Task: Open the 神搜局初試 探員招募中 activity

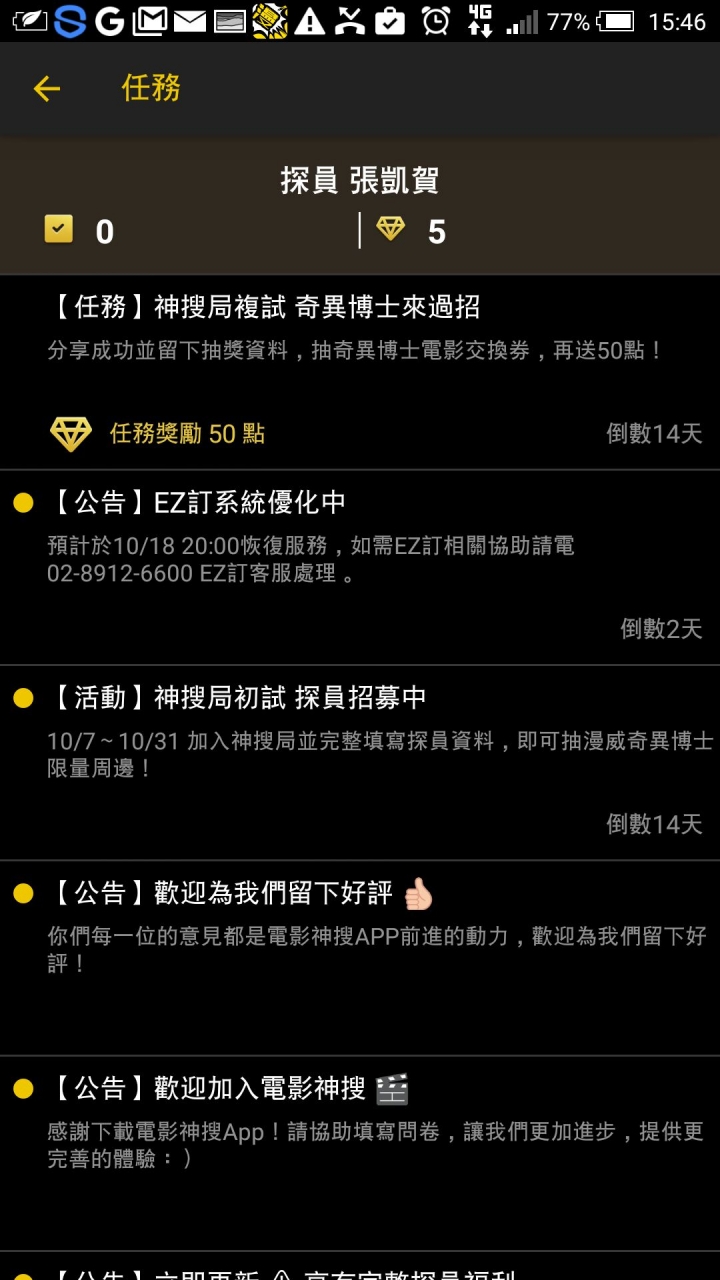Action: click(x=360, y=763)
